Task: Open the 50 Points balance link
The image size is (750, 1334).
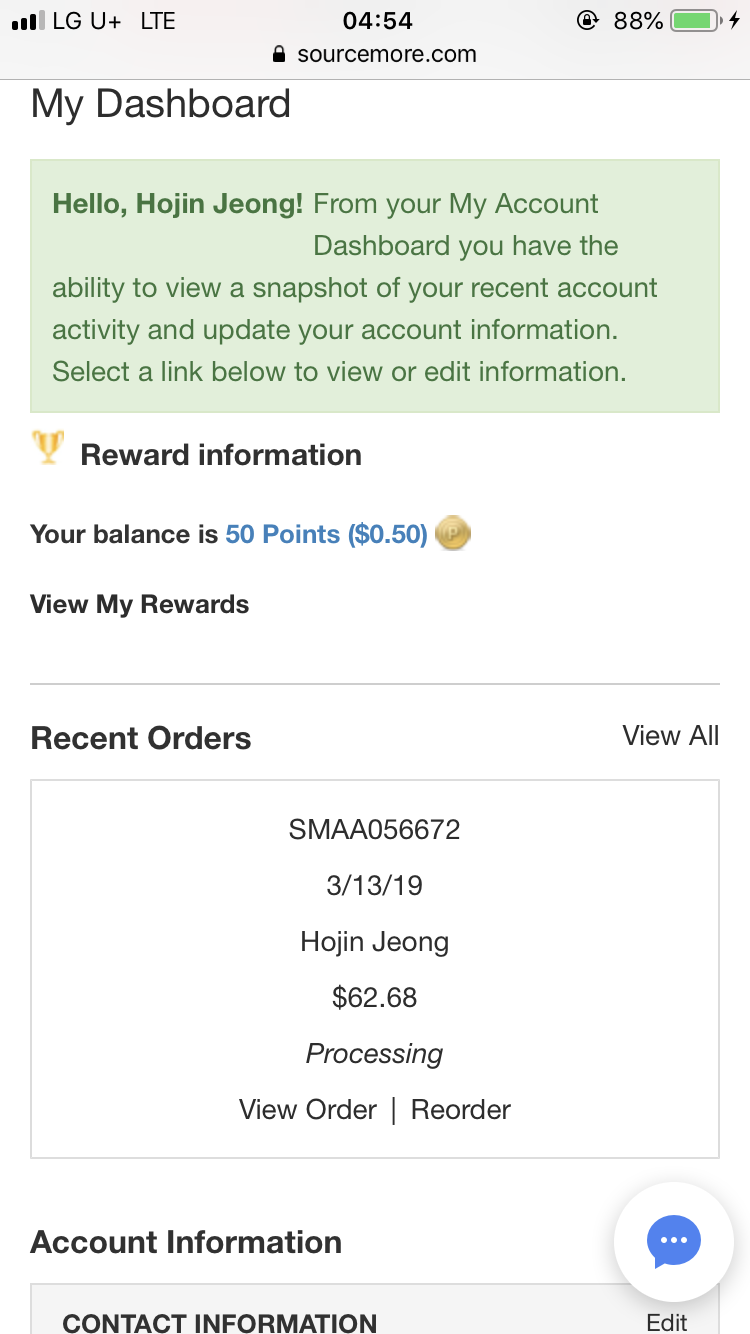Action: tap(326, 535)
